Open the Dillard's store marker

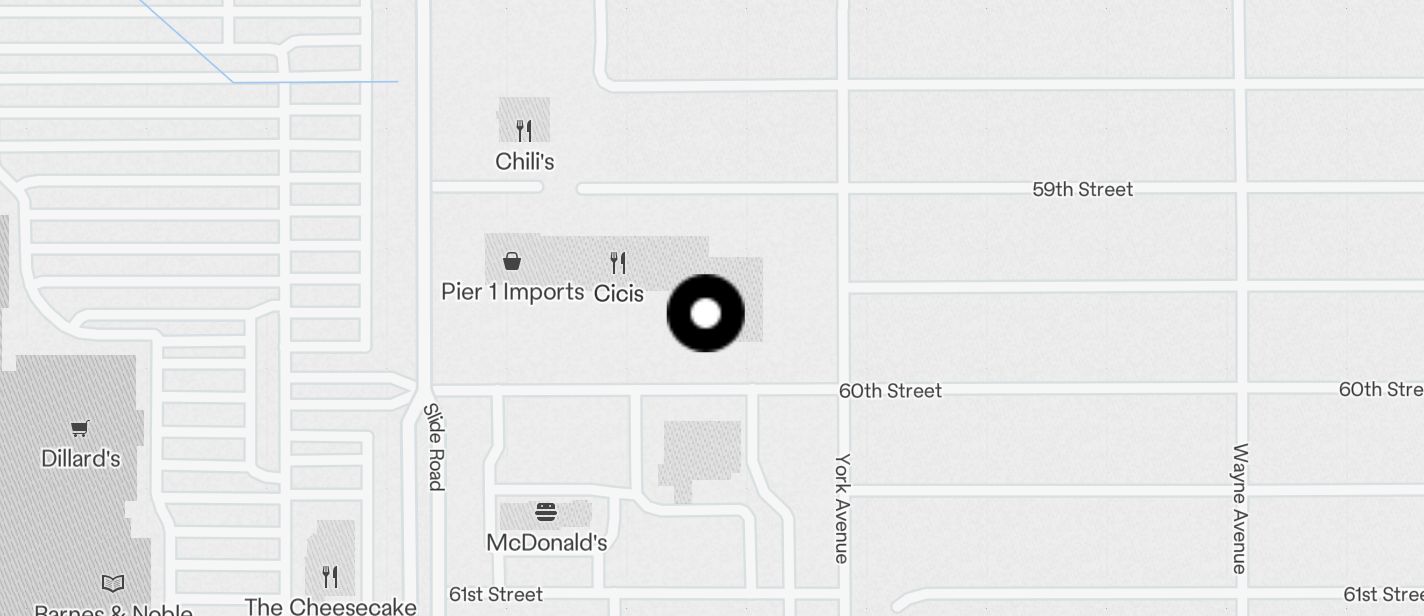coord(80,429)
